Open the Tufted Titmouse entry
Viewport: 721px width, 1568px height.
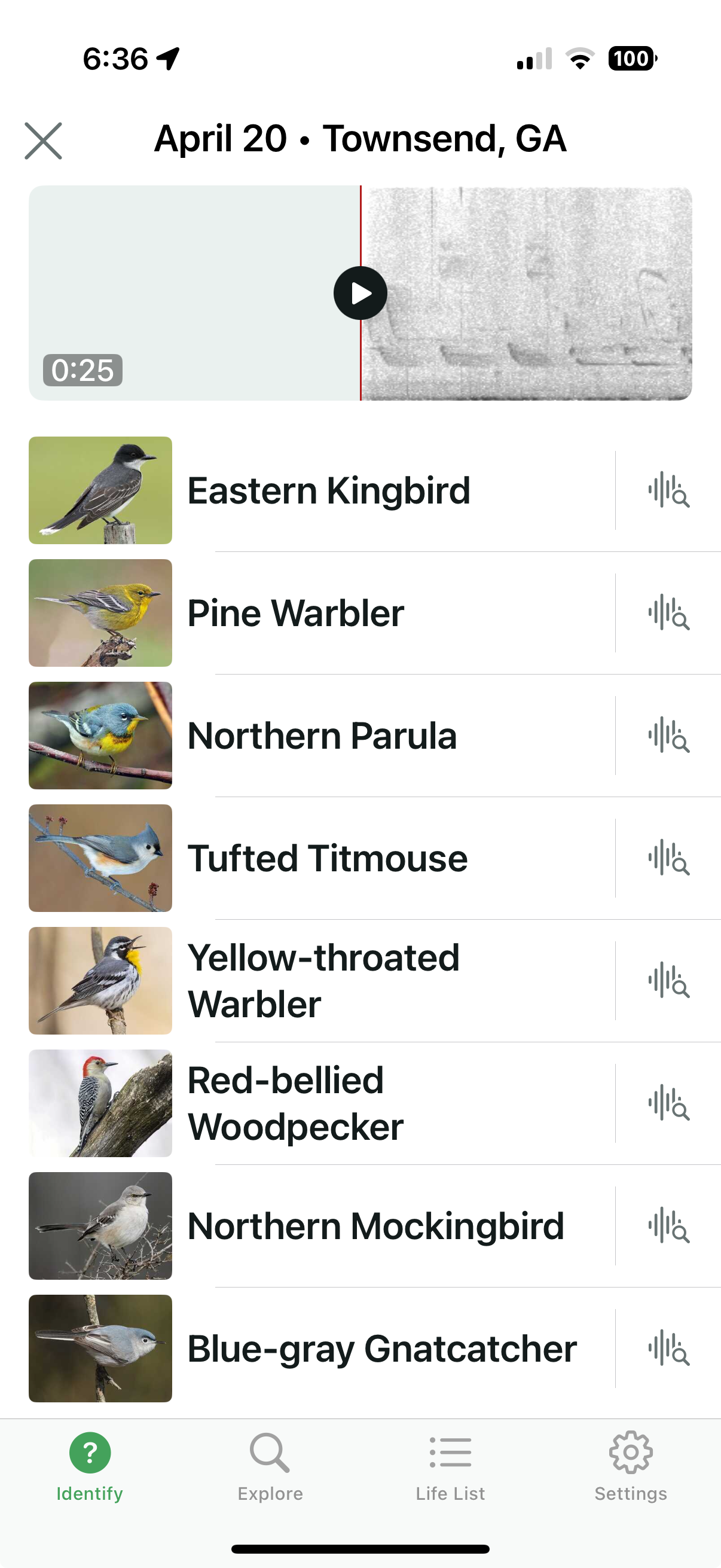click(328, 858)
